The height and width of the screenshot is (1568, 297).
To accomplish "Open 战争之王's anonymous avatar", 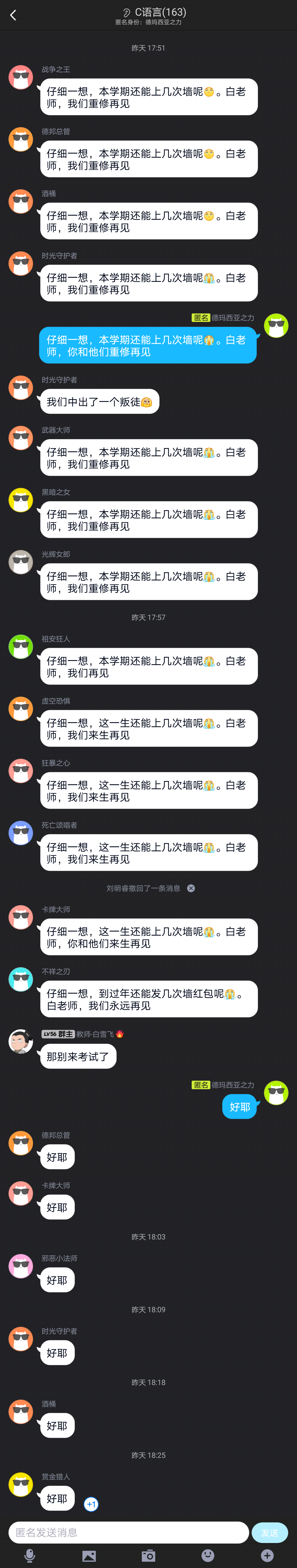I will click(x=21, y=77).
